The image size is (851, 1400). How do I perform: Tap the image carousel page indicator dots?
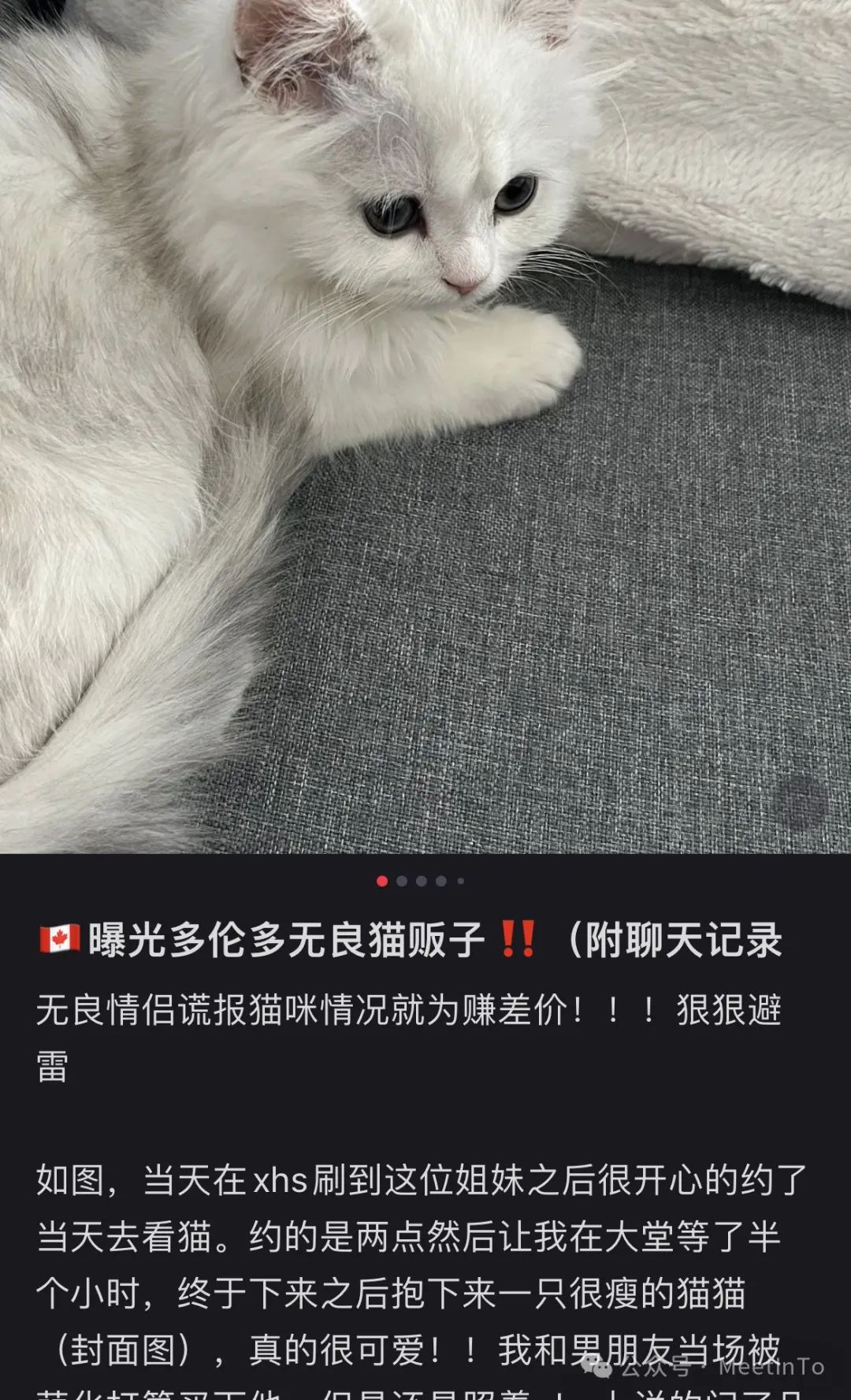421,881
